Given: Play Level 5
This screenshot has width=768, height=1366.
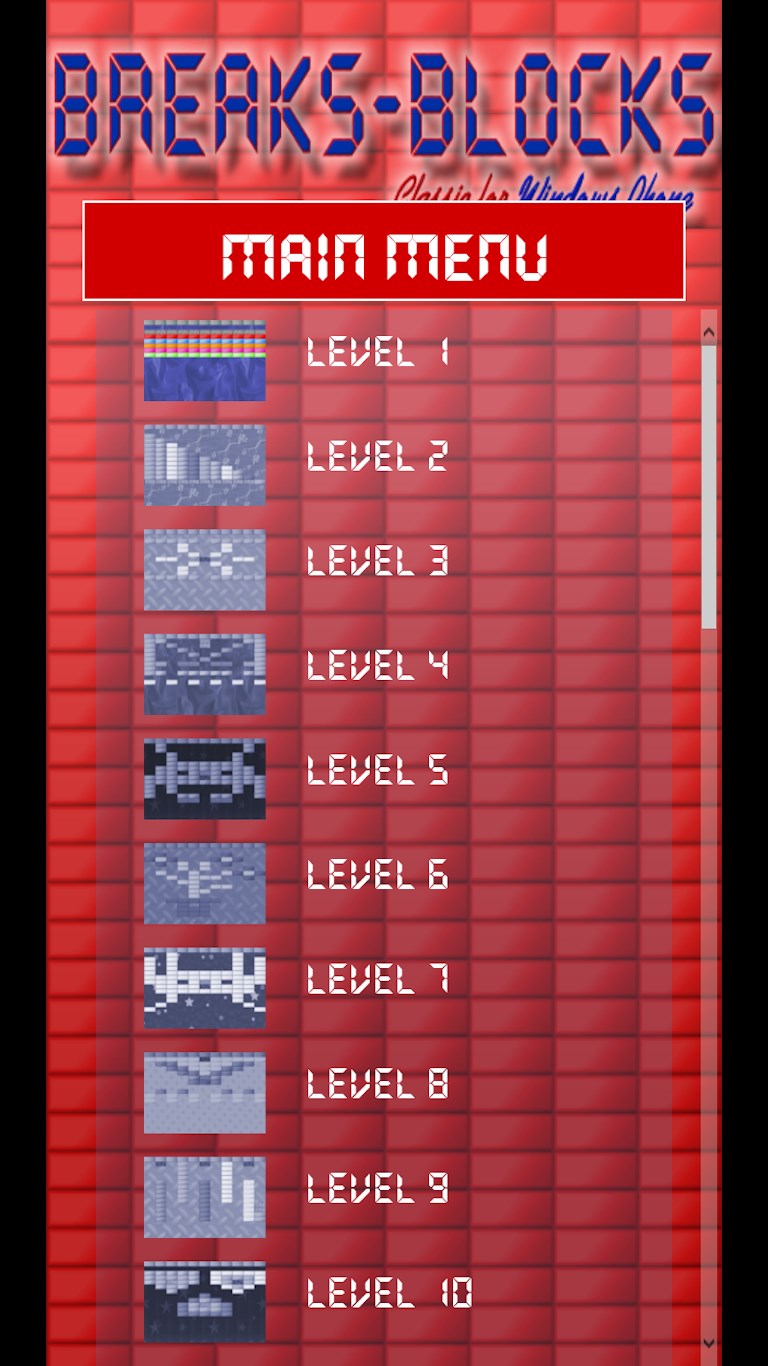Looking at the screenshot, I should click(x=378, y=771).
